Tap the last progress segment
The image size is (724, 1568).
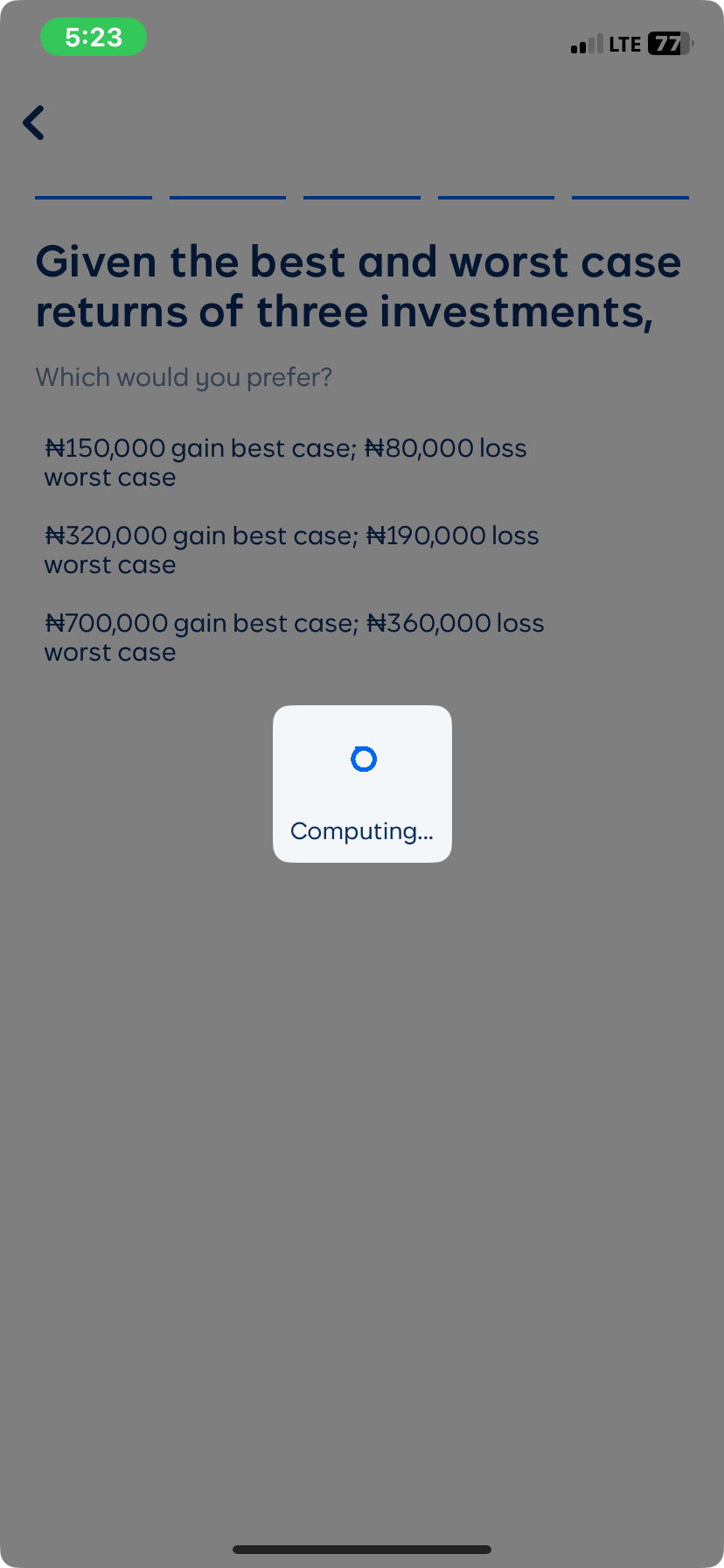pos(630,199)
